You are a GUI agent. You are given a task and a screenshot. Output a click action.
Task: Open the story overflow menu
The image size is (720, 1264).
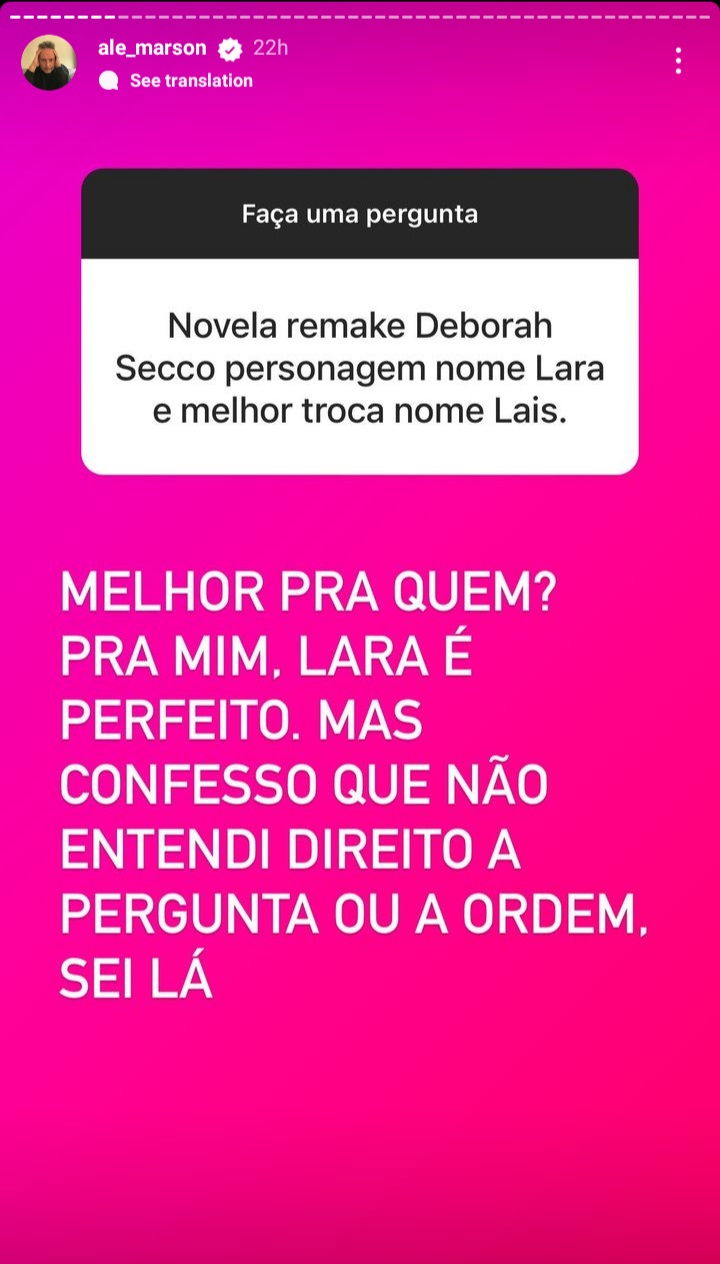click(678, 61)
